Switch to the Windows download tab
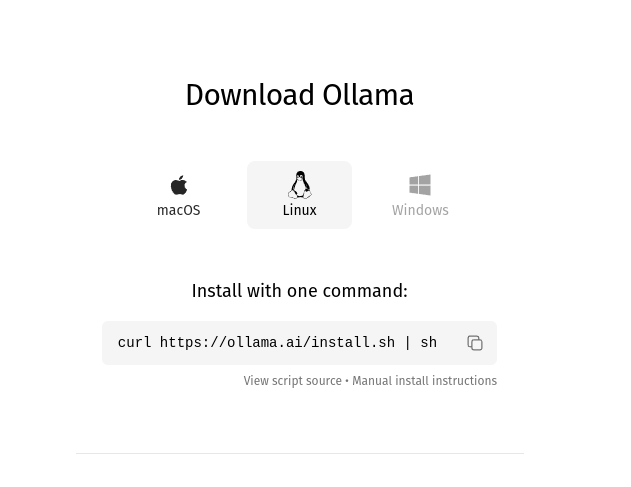The width and height of the screenshot is (631, 487). click(420, 195)
